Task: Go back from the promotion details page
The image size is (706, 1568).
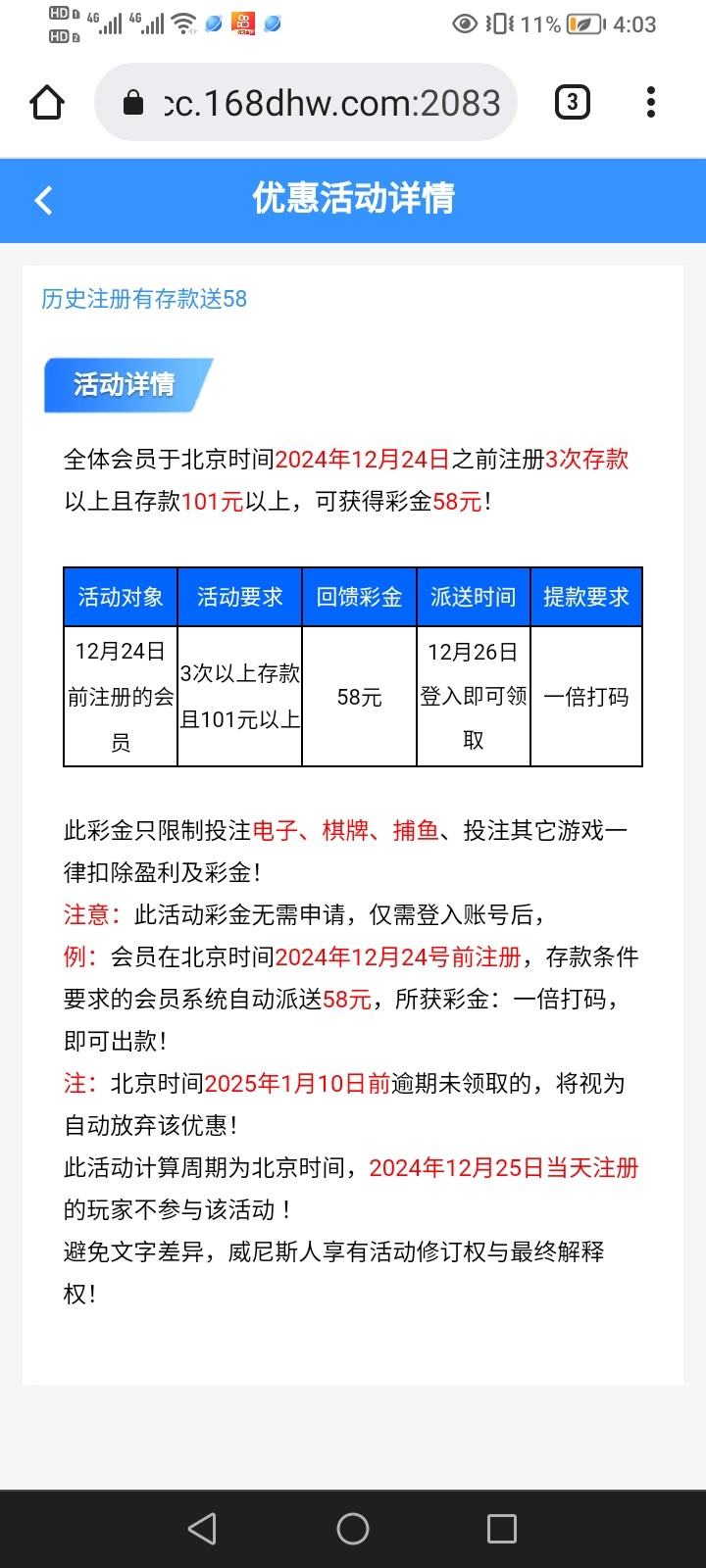Action: [x=43, y=200]
